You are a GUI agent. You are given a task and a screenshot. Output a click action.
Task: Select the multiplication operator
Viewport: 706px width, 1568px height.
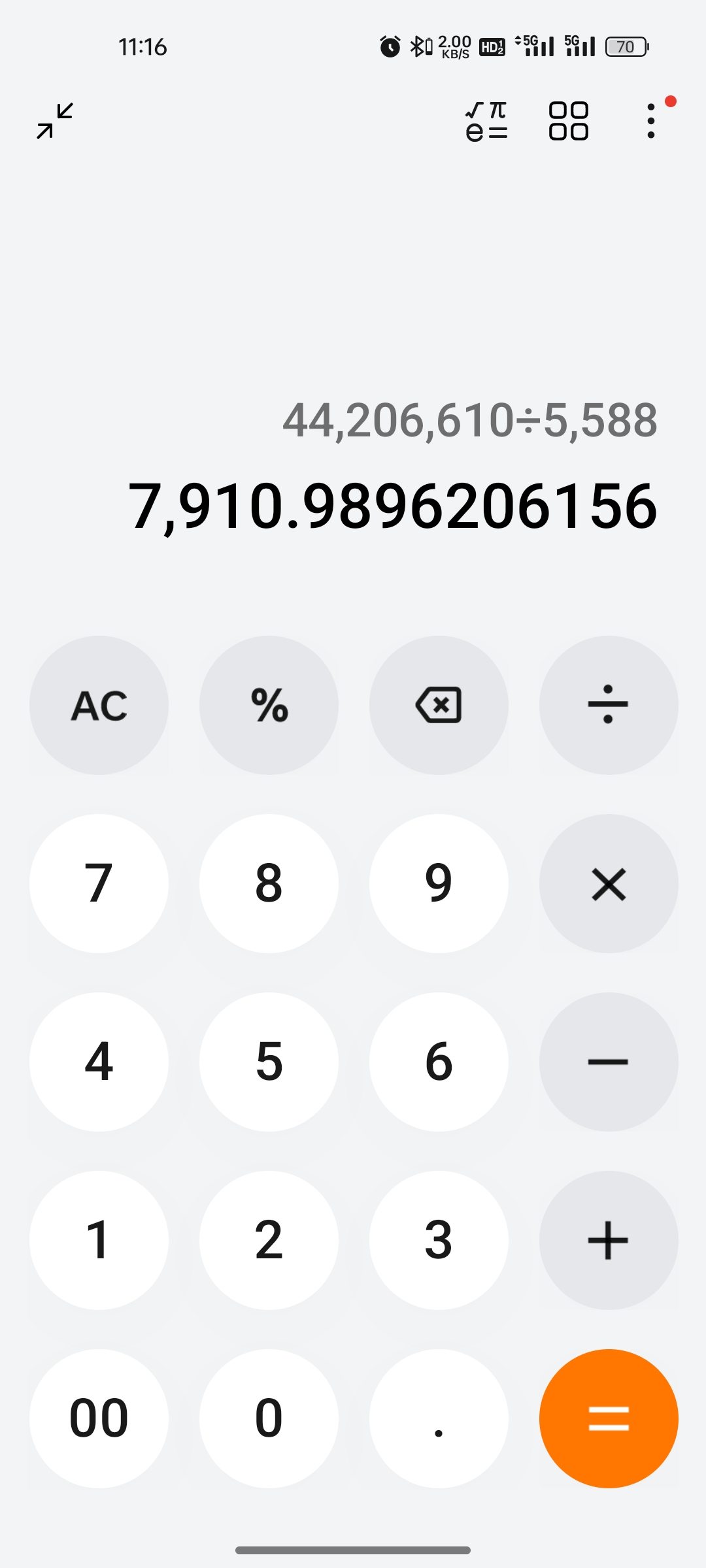(x=609, y=884)
